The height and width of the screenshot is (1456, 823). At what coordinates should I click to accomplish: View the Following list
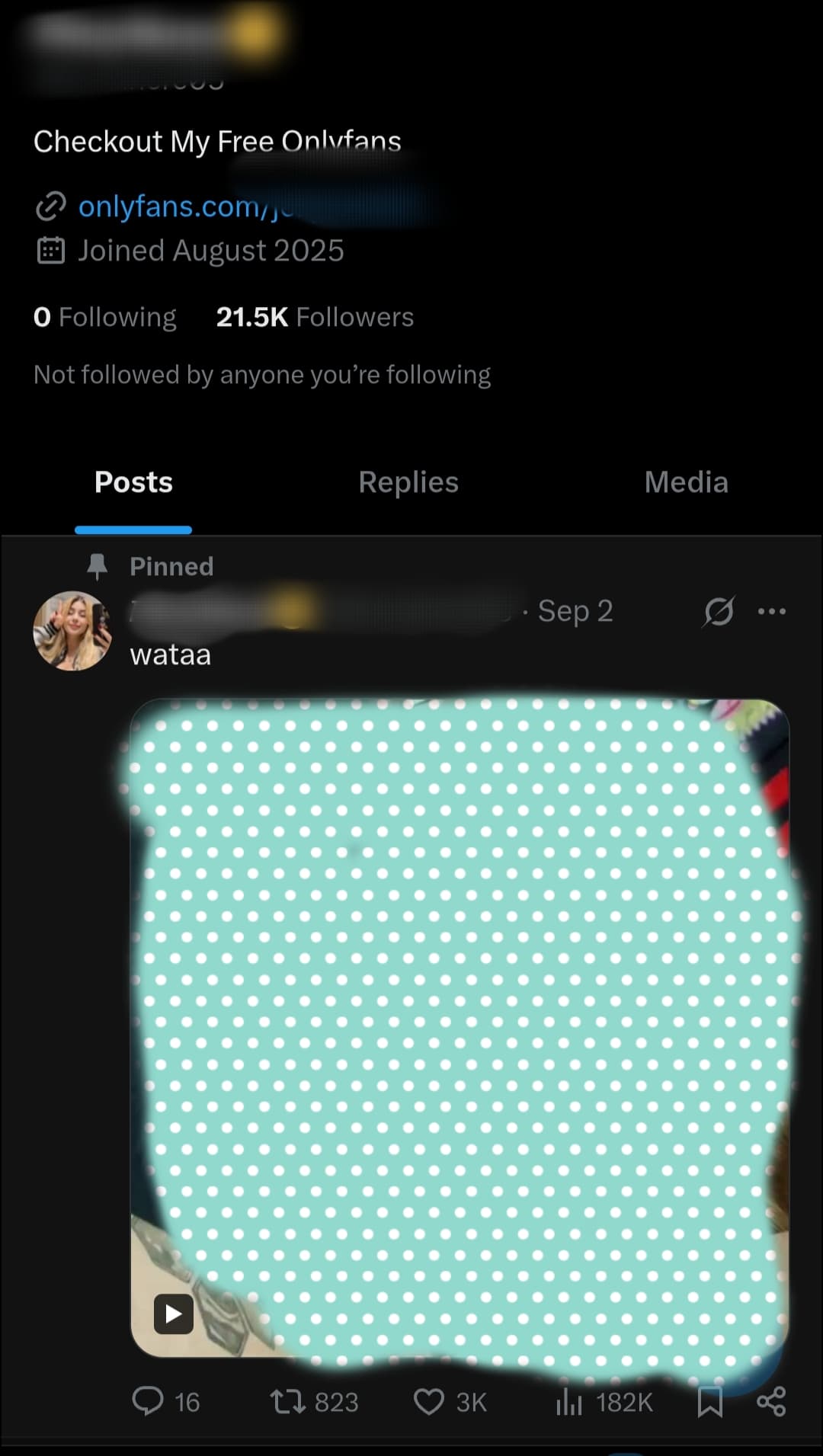point(105,317)
